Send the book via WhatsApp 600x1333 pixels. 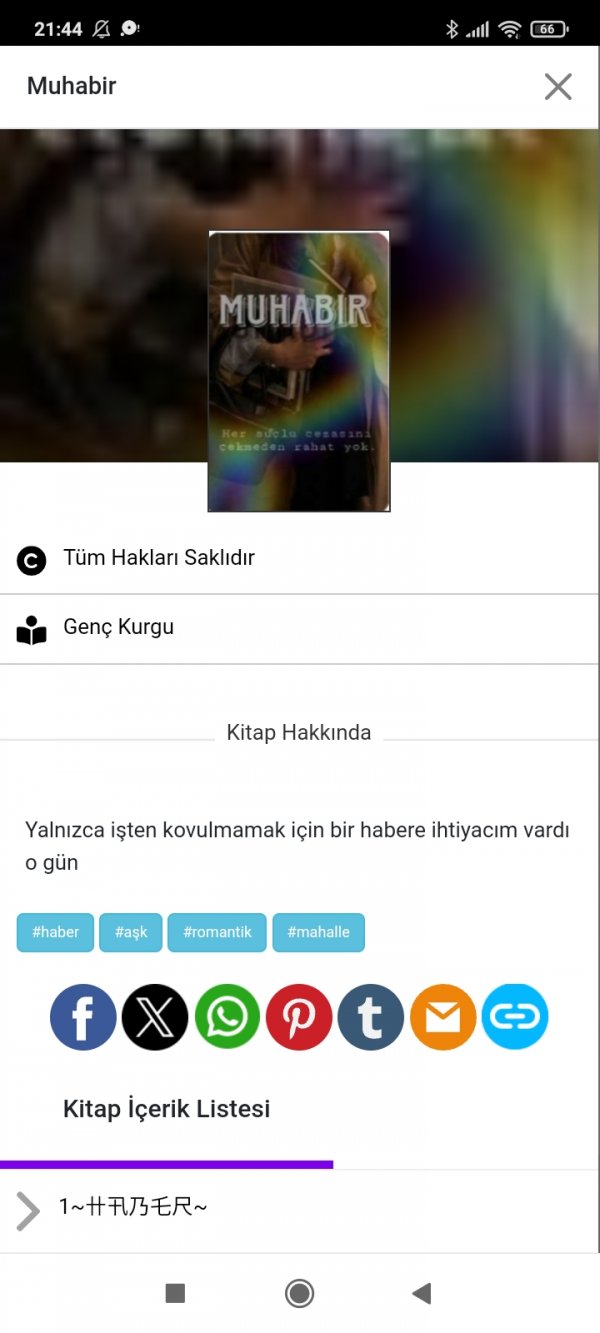coord(227,1017)
